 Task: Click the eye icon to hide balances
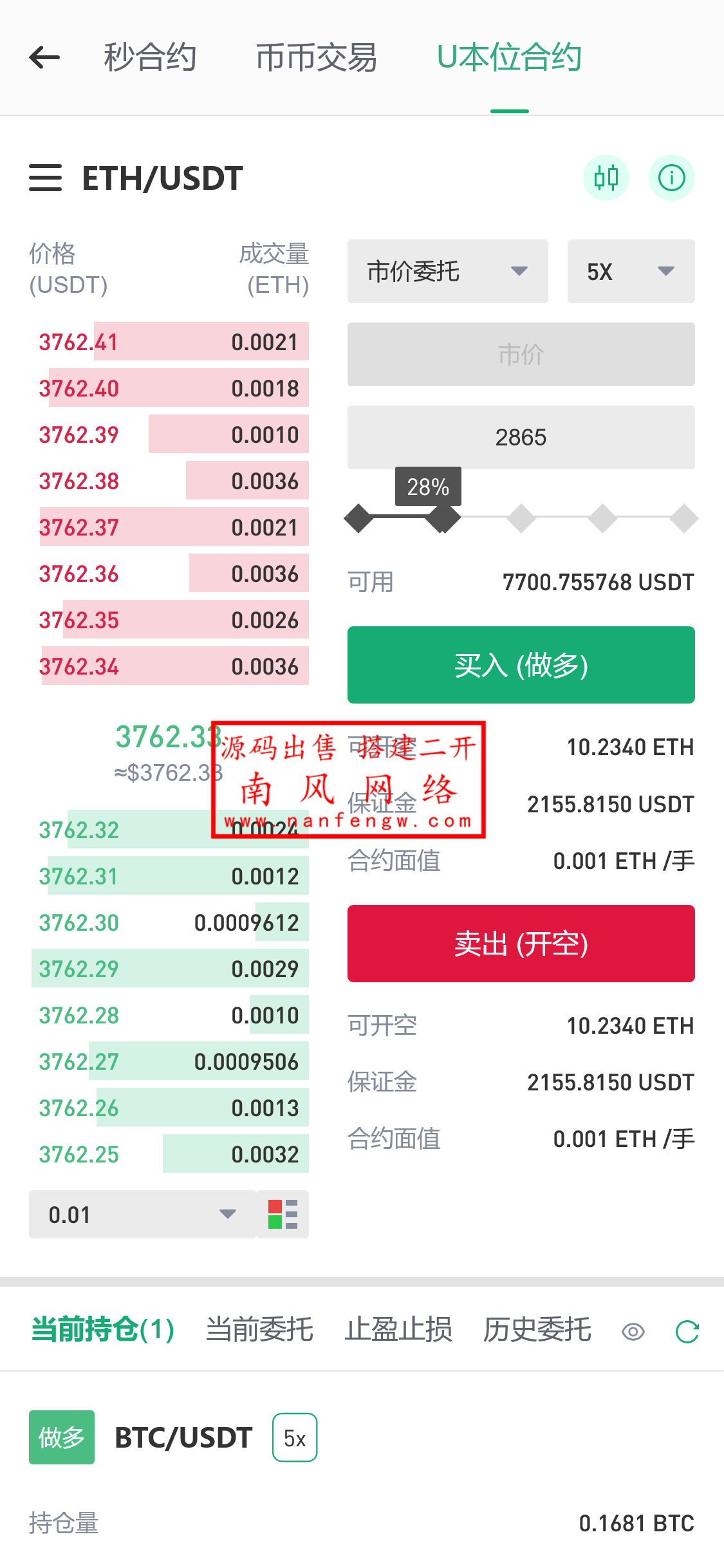(x=633, y=1331)
